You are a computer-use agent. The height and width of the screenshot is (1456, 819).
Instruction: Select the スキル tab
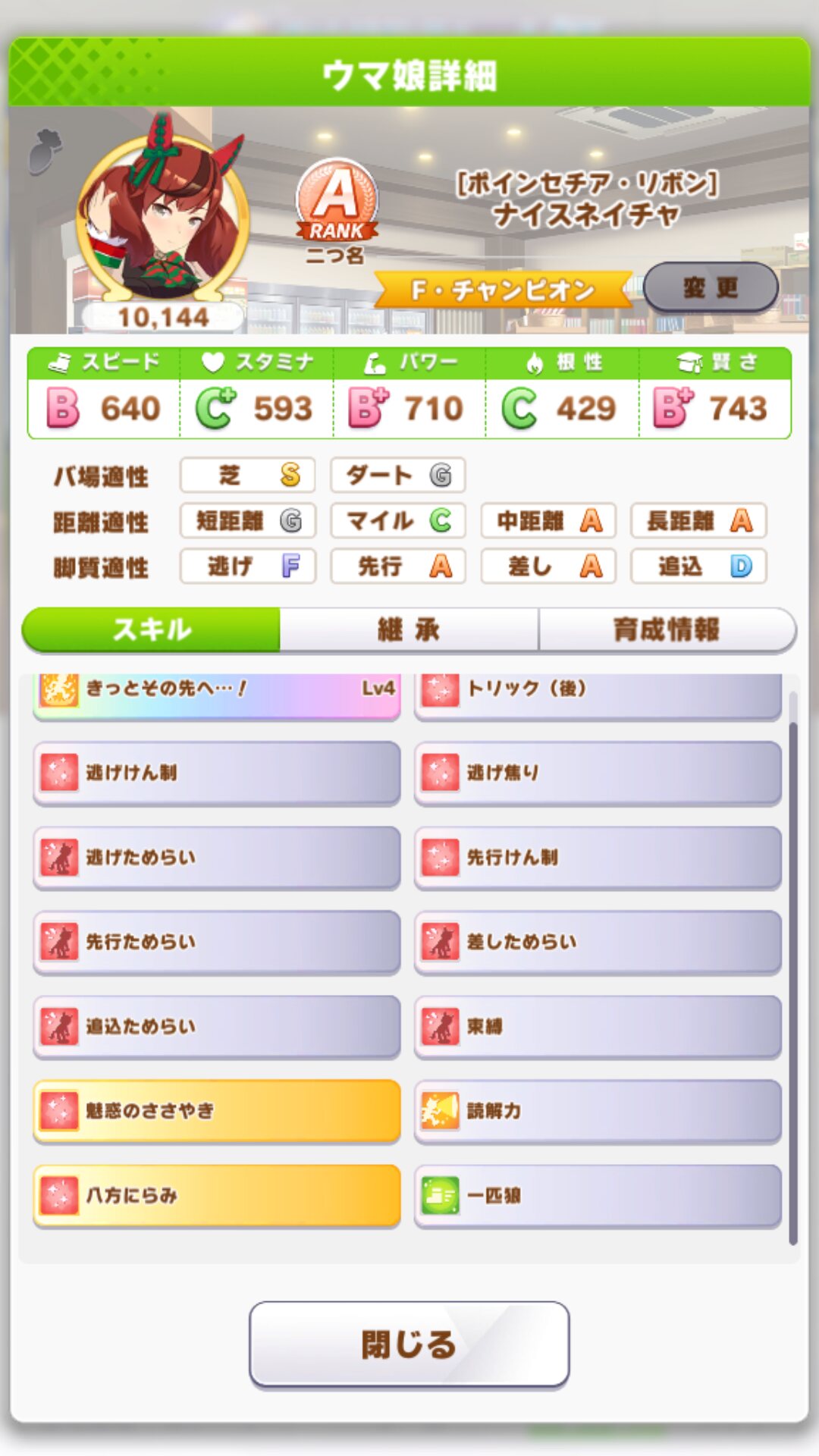pos(152,629)
